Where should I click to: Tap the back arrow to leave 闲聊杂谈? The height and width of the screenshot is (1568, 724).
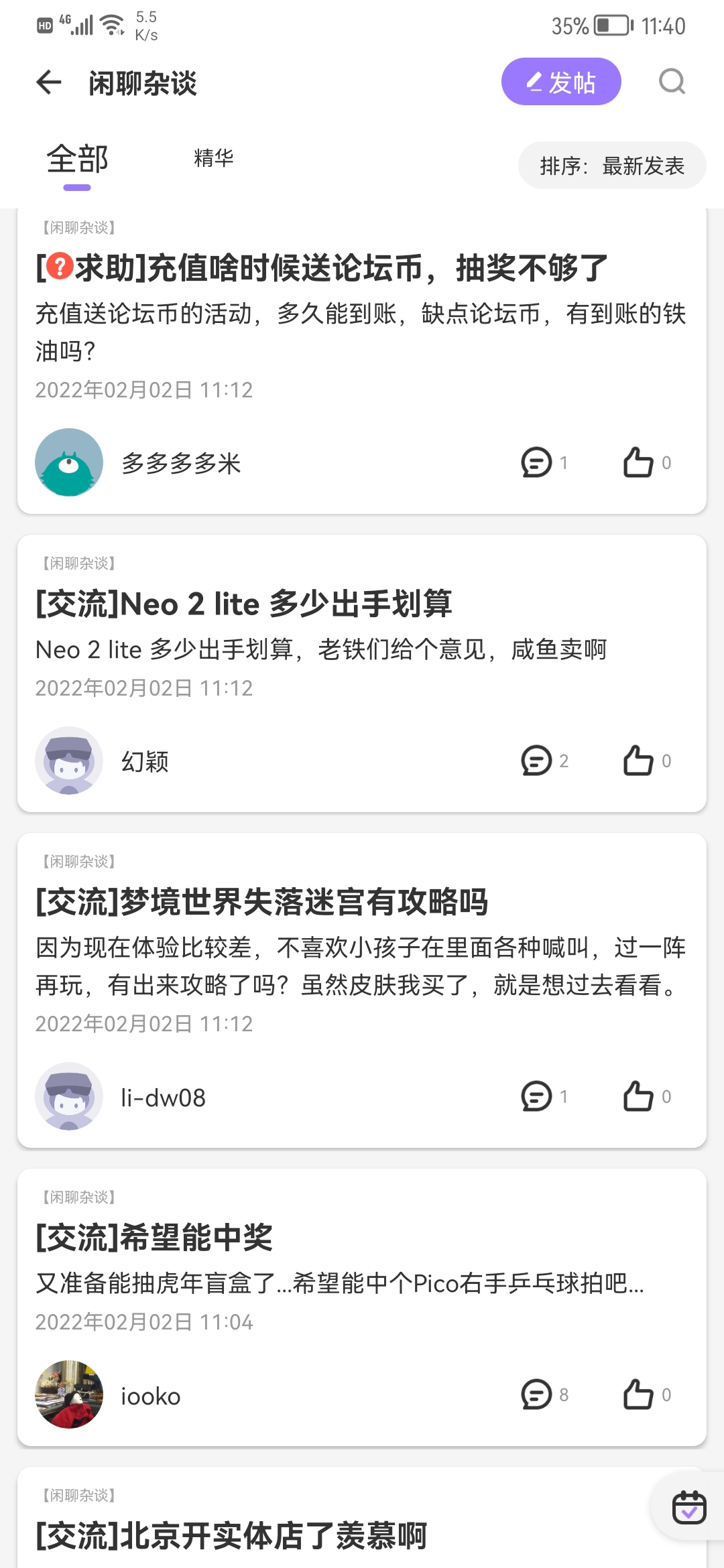[x=48, y=82]
